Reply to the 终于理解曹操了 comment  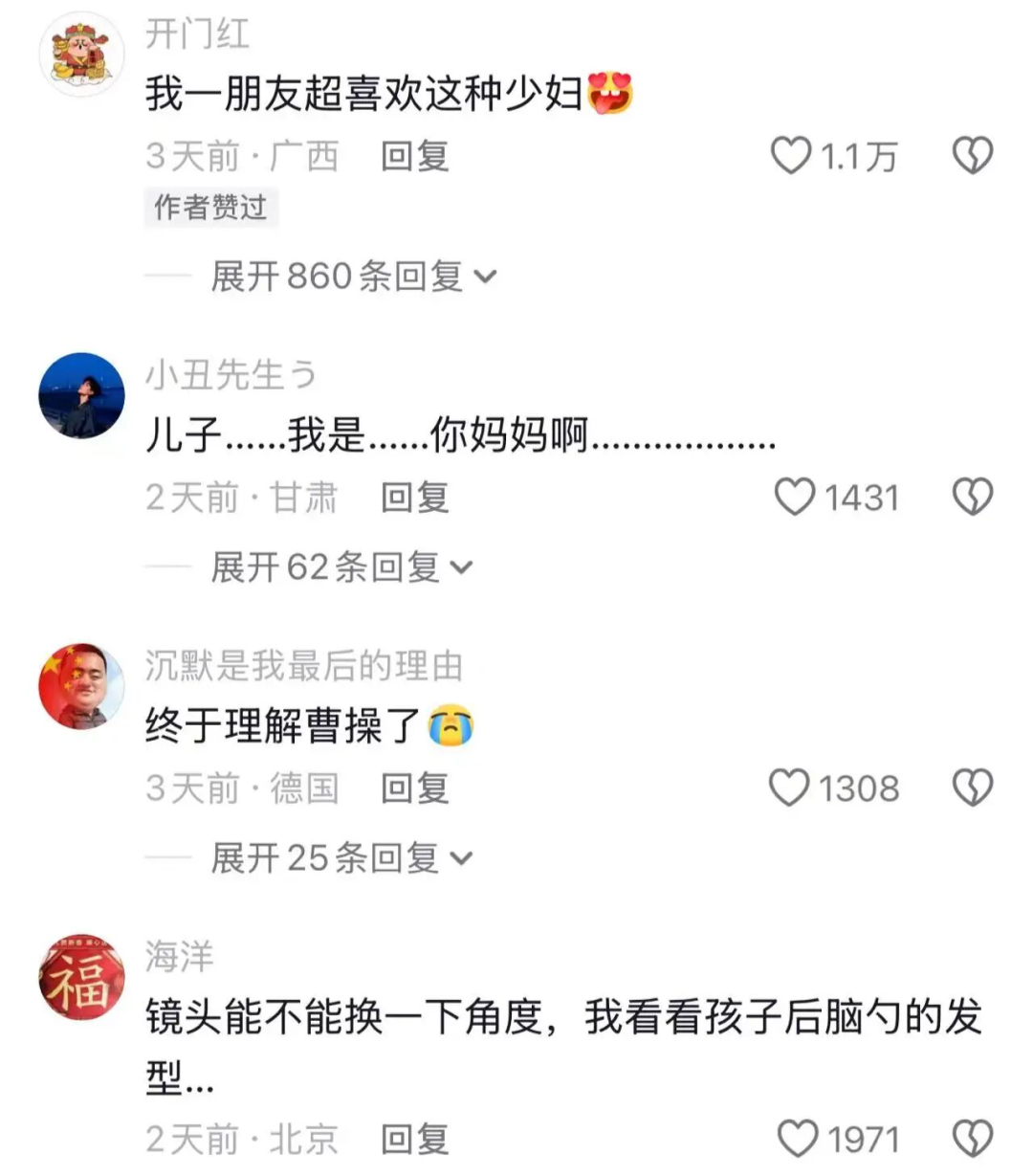click(414, 788)
